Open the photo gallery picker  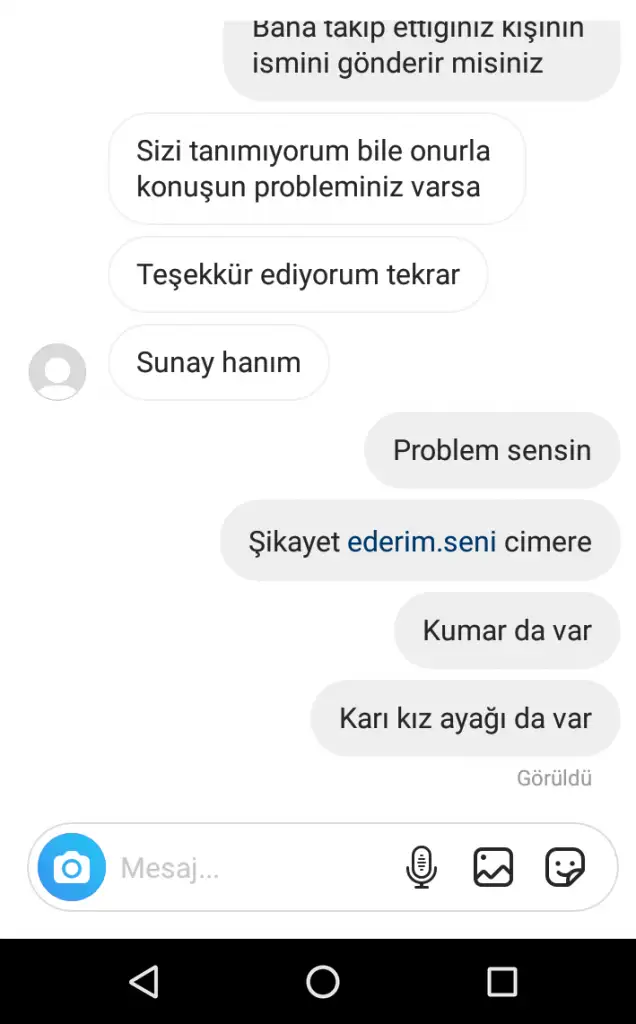pos(493,867)
